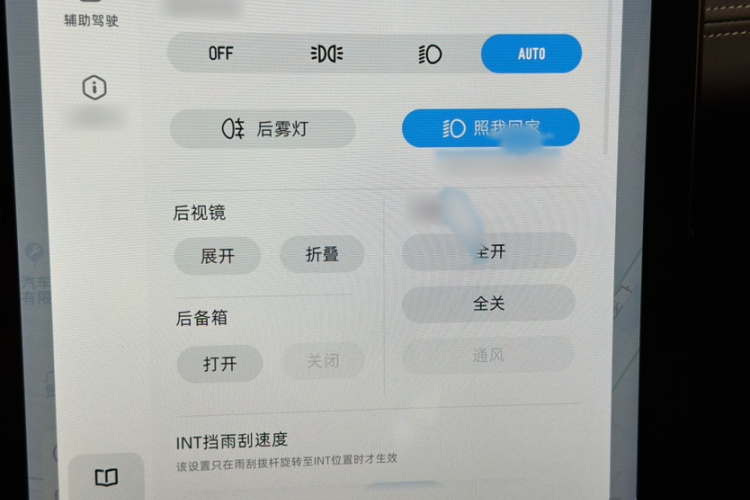The image size is (750, 500).
Task: Open the 辅助驾驶 driving assist section
Action: tap(91, 19)
